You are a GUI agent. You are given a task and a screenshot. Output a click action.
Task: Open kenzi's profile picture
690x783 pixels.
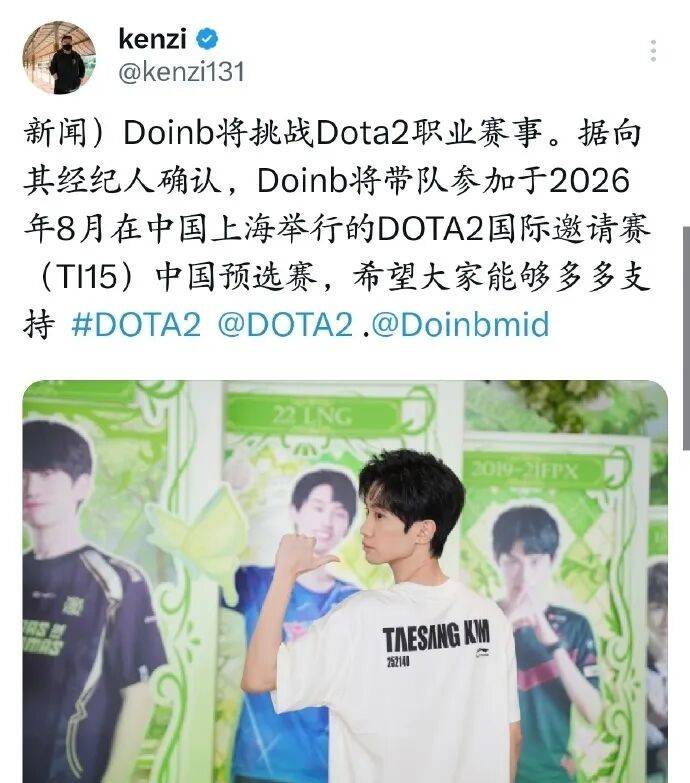[x=59, y=57]
